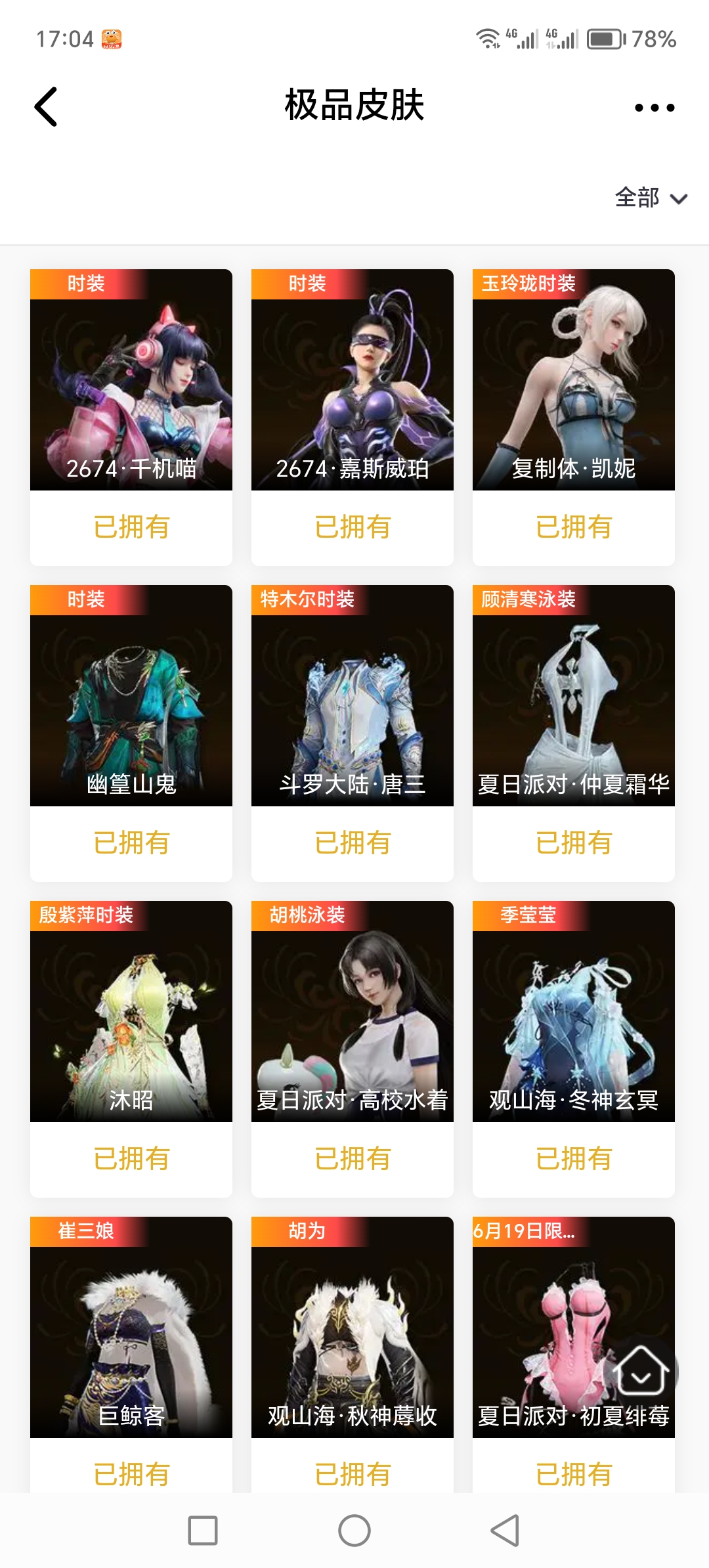Image resolution: width=709 pixels, height=1568 pixels.
Task: Tap the floating home button
Action: coord(641,1371)
